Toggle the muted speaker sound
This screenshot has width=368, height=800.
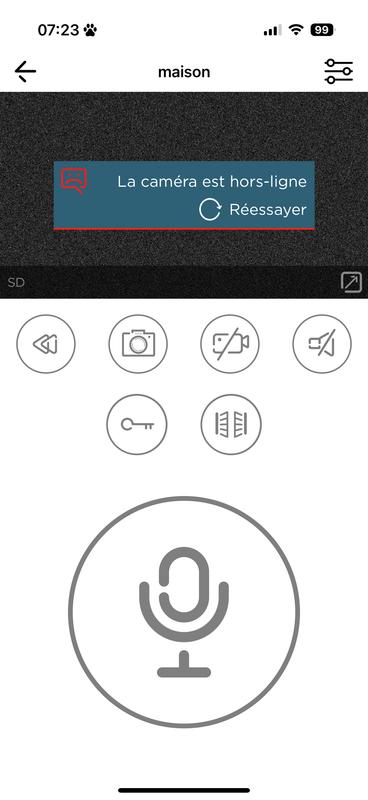(322, 344)
